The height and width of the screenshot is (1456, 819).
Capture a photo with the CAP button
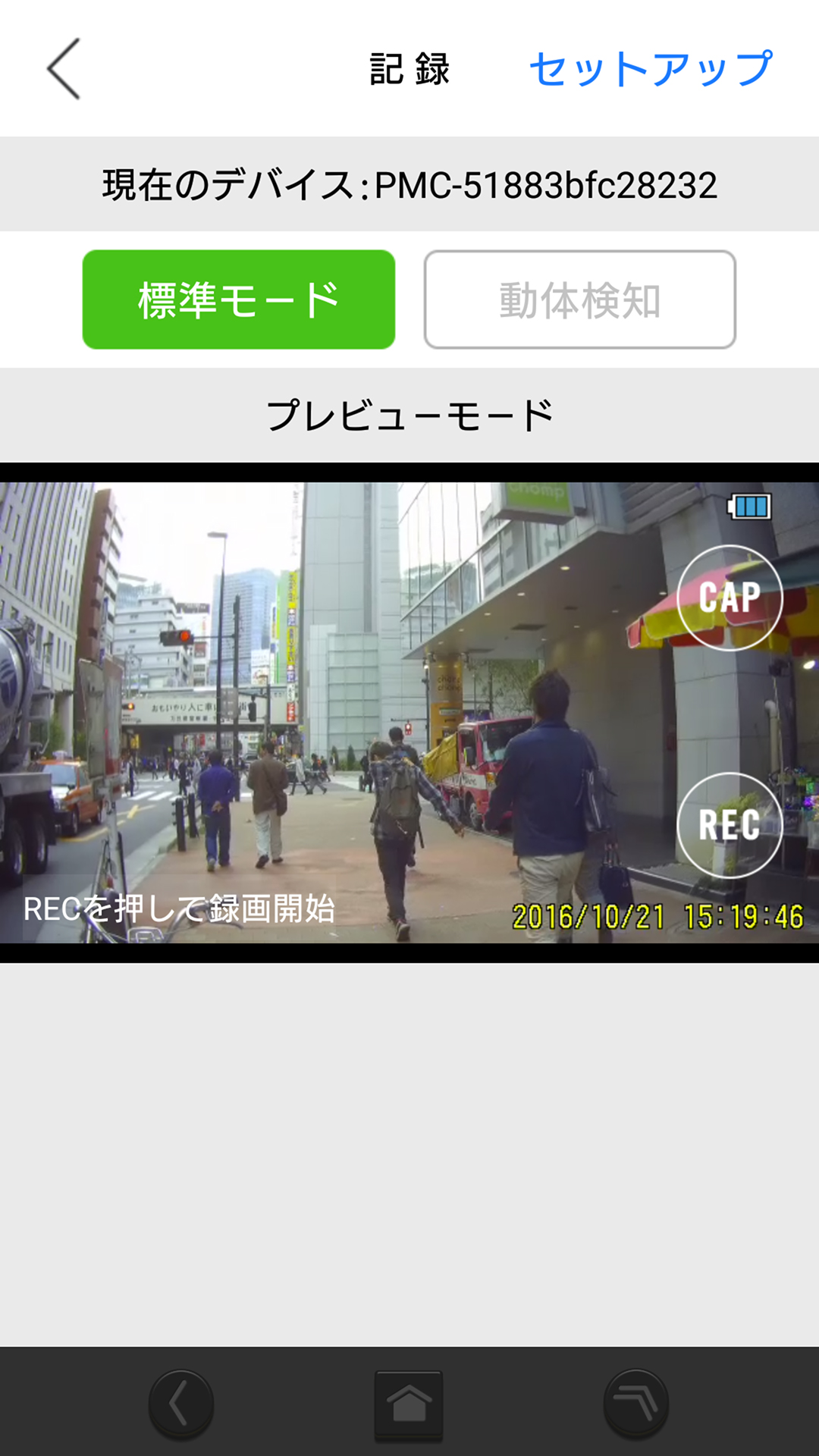(729, 598)
